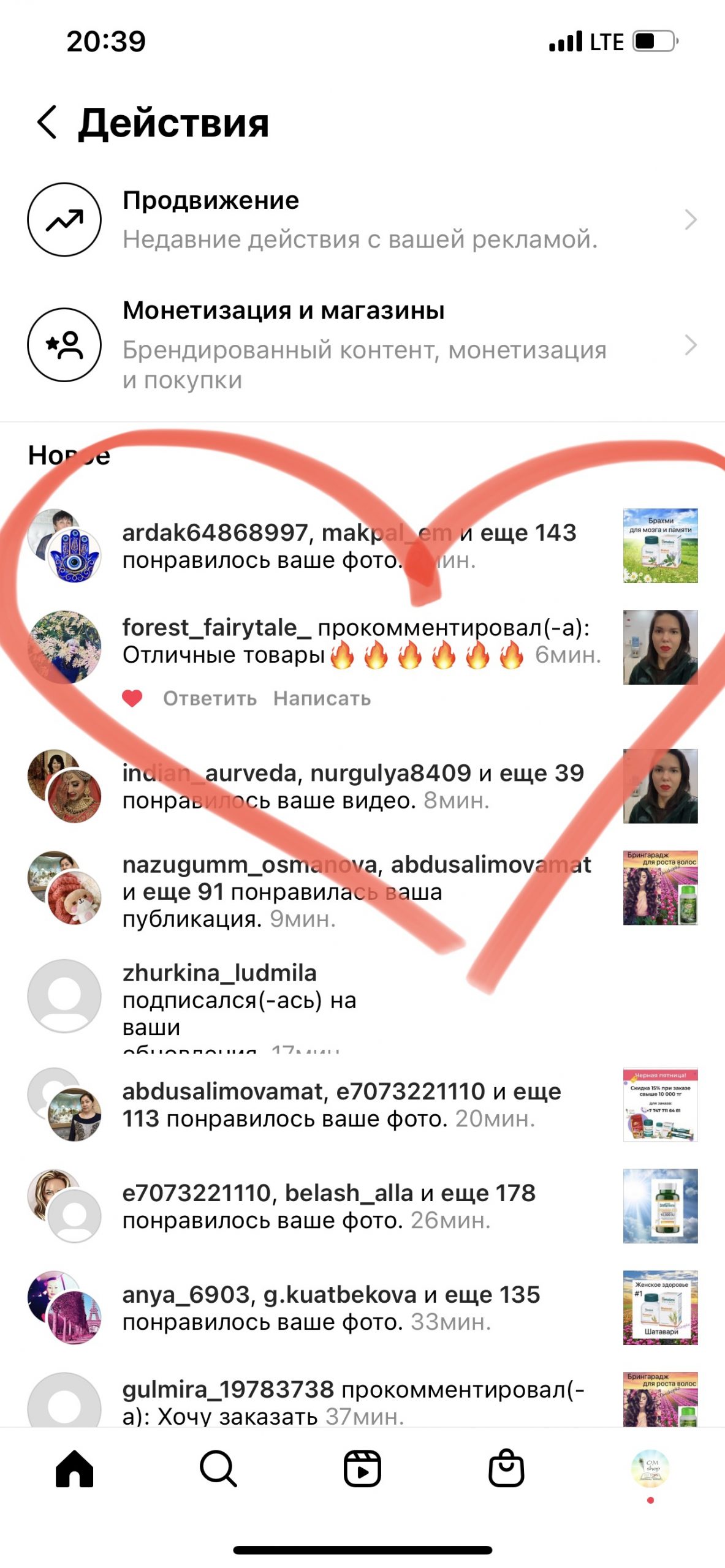Open the Брахми post thumbnail

click(x=660, y=545)
